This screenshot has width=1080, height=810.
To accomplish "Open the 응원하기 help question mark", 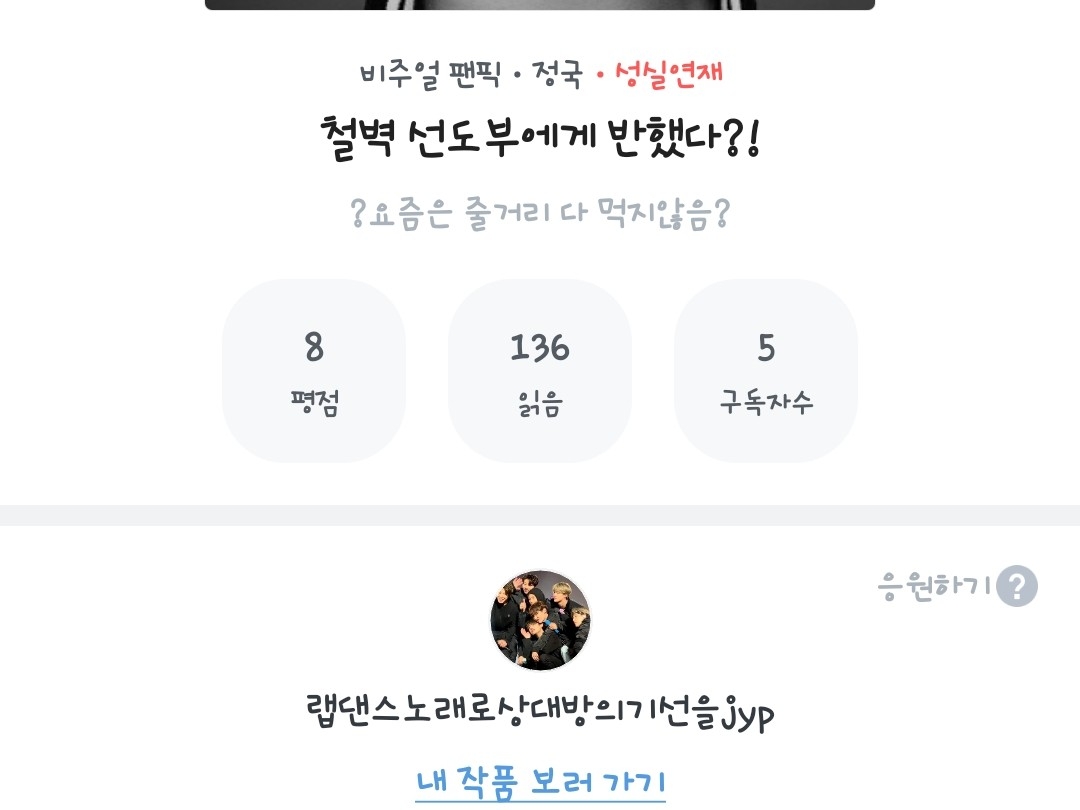I will pos(1016,586).
